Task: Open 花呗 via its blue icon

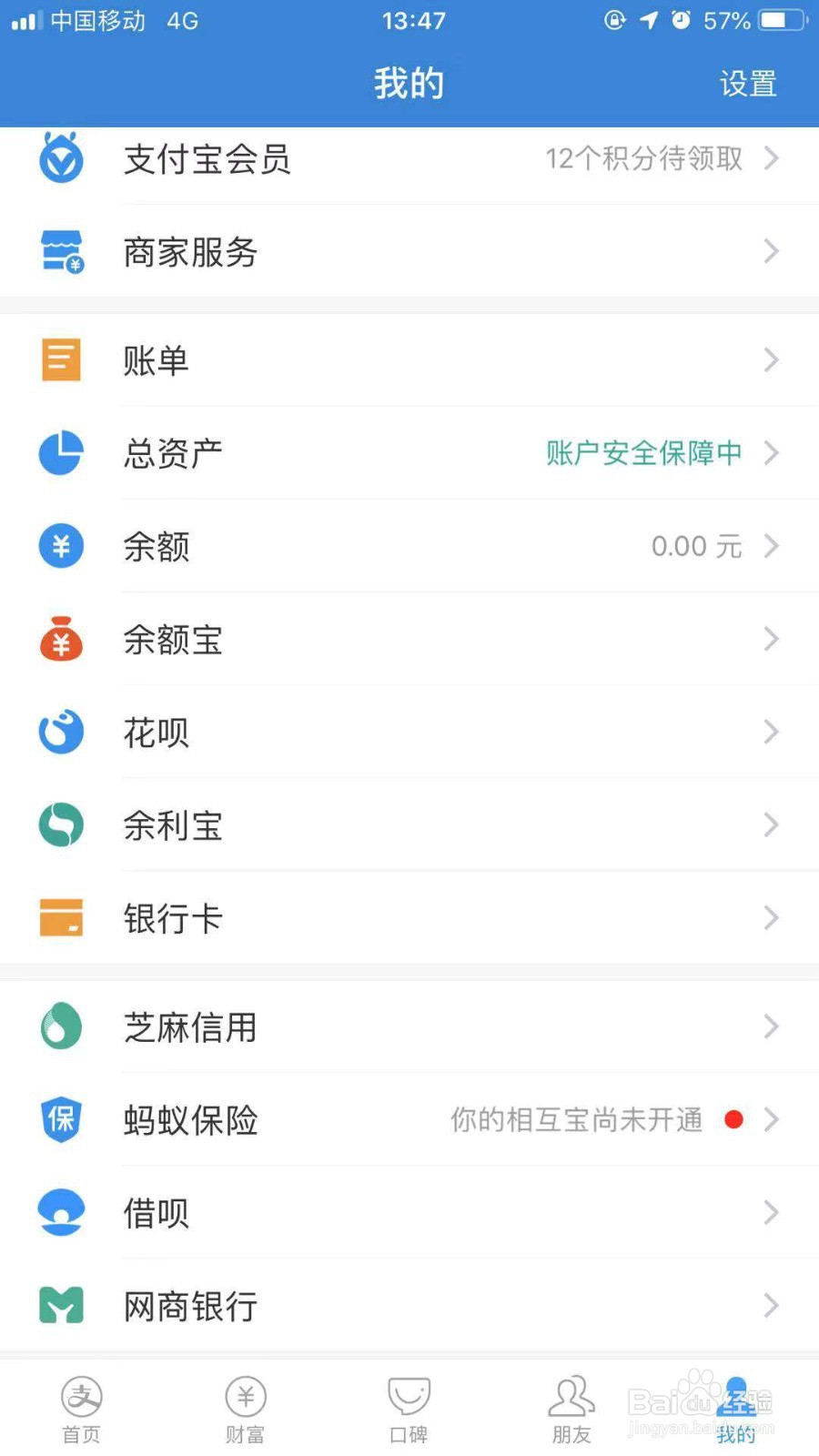Action: [x=60, y=732]
